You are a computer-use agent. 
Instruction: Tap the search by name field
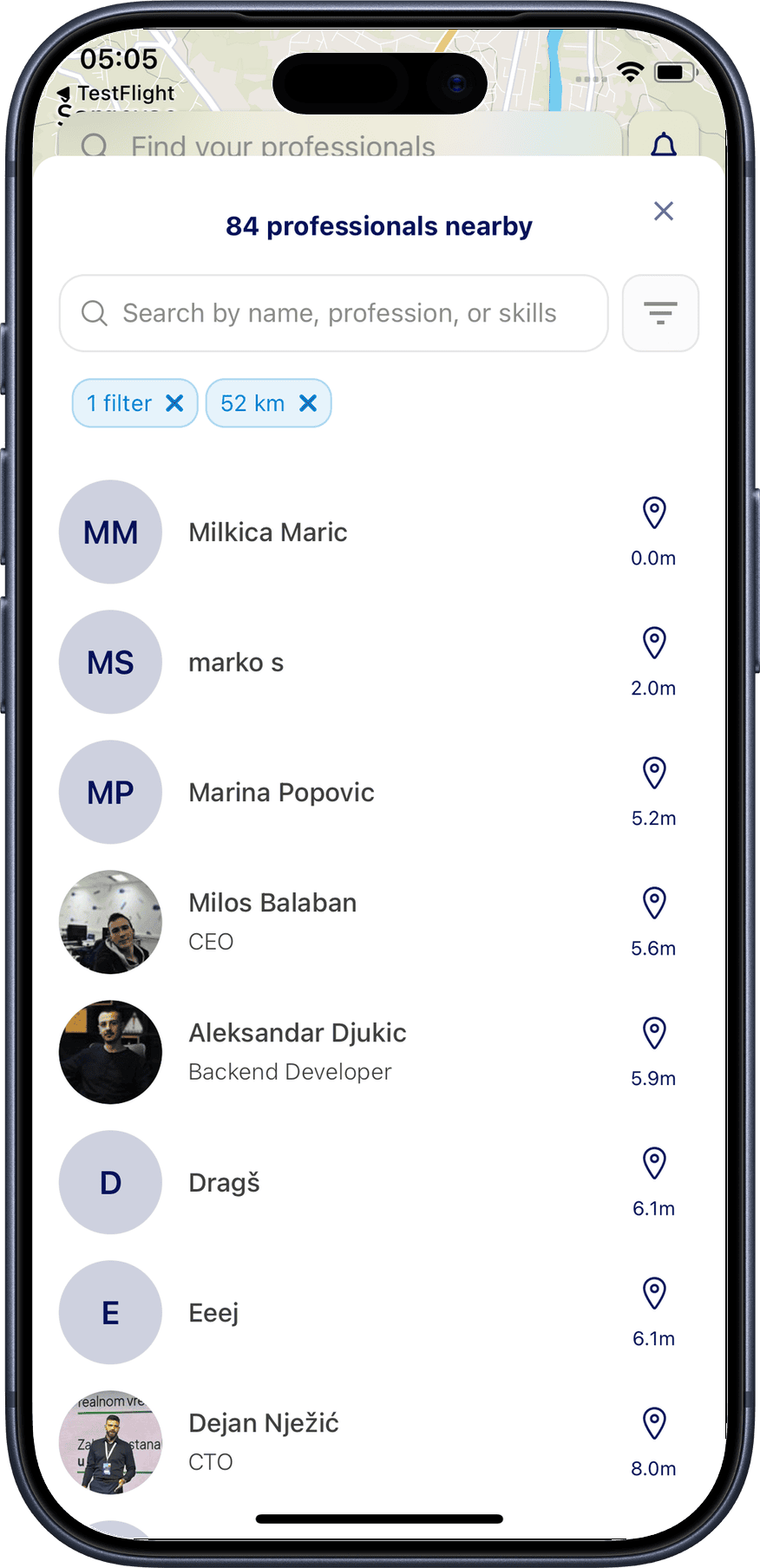coord(334,313)
